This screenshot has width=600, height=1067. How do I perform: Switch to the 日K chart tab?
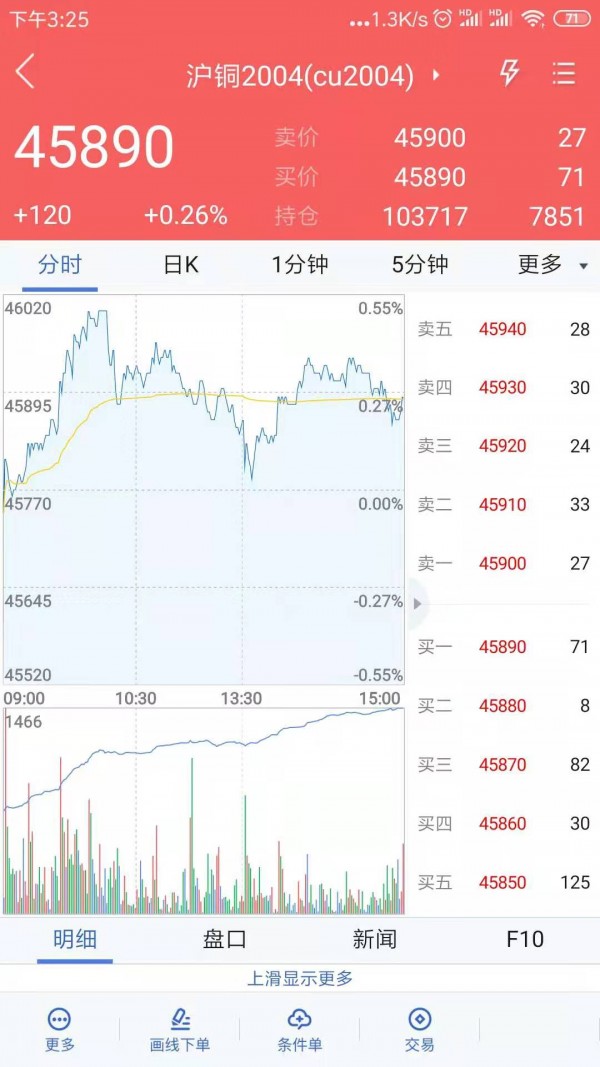181,265
